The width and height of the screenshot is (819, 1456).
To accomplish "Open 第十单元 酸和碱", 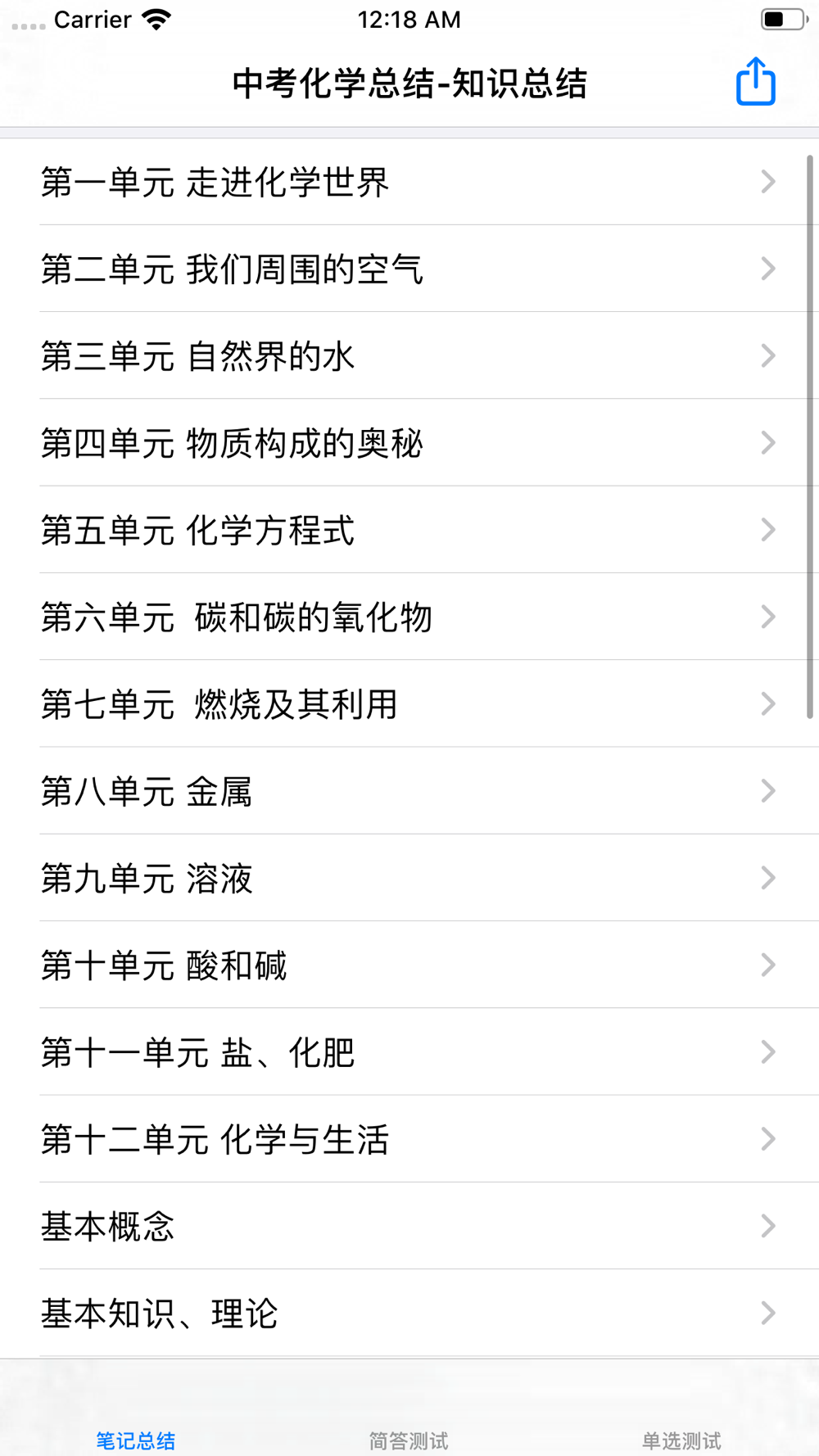I will click(409, 965).
